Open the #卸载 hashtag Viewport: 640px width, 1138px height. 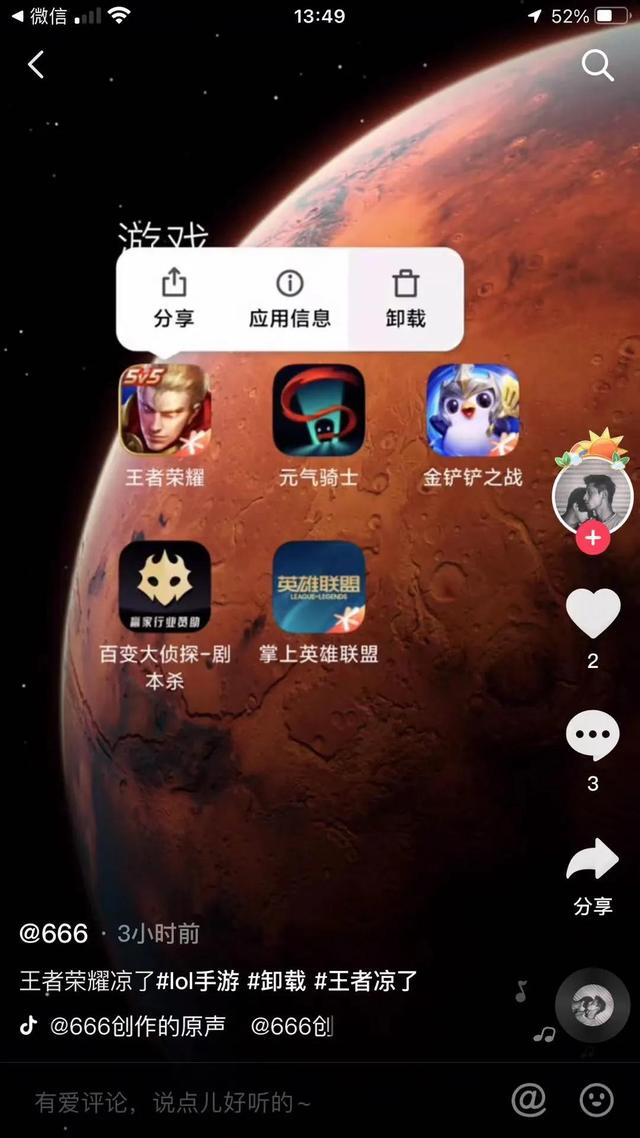click(x=277, y=981)
